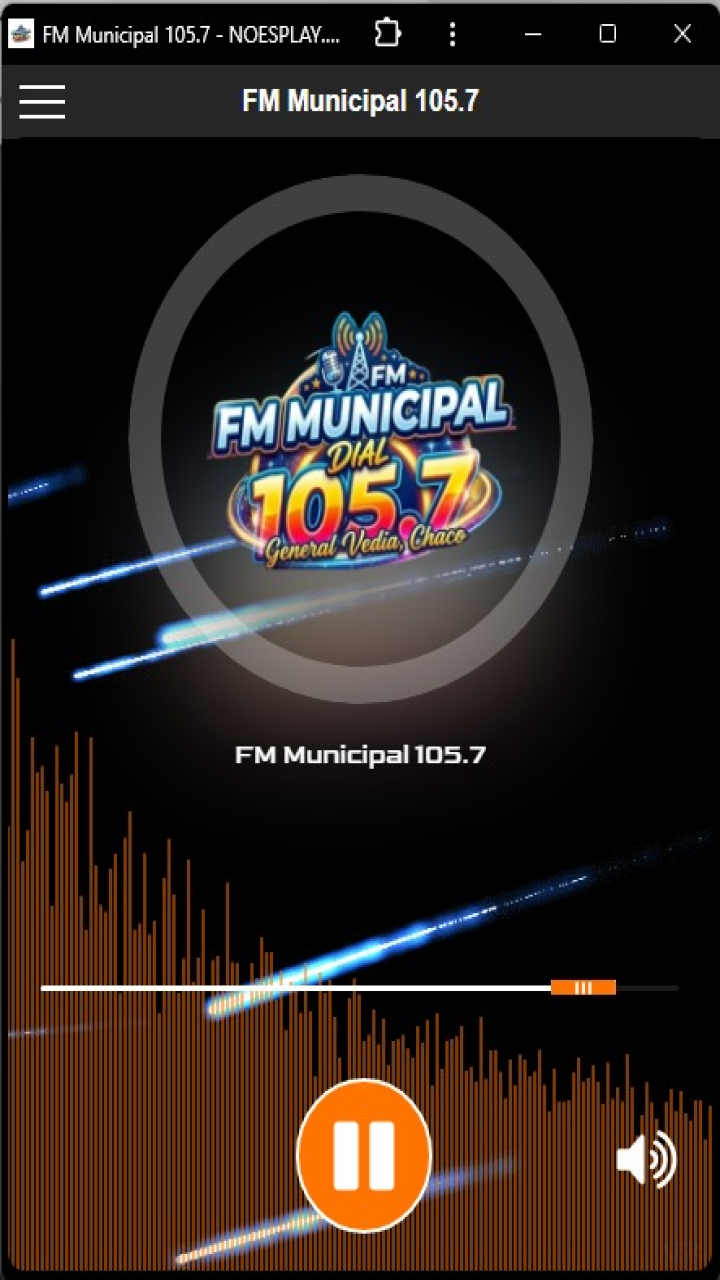Pause the radio stream
The height and width of the screenshot is (1280, 720).
(364, 1156)
